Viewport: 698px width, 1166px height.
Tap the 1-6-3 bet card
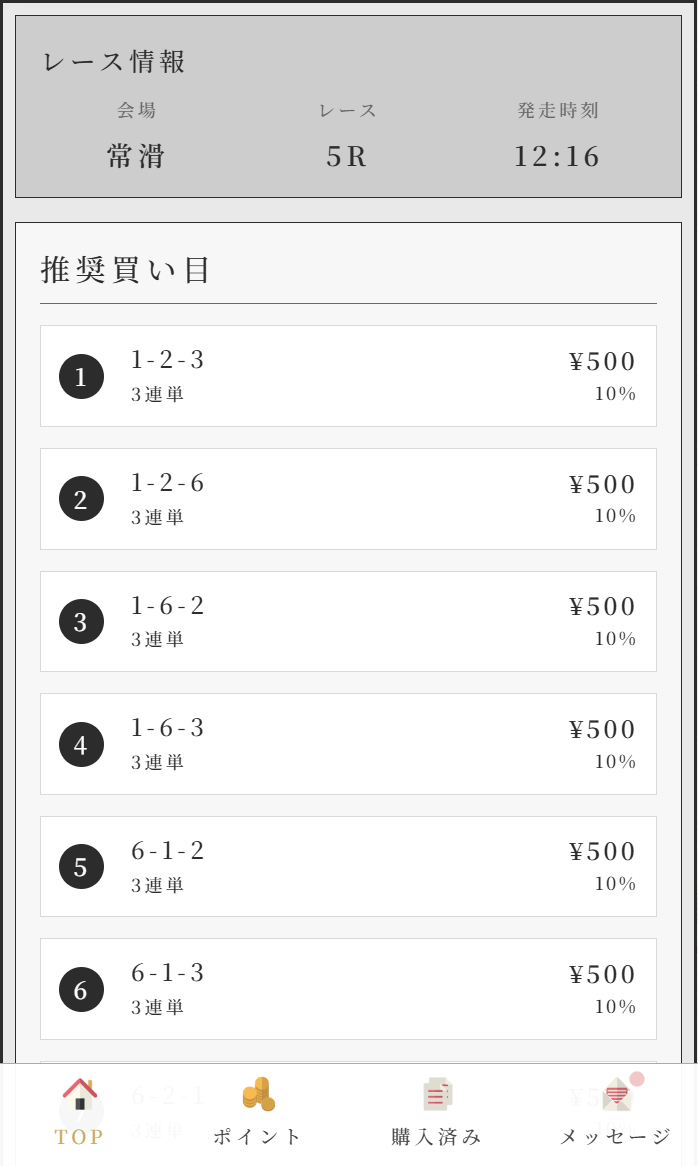[348, 744]
